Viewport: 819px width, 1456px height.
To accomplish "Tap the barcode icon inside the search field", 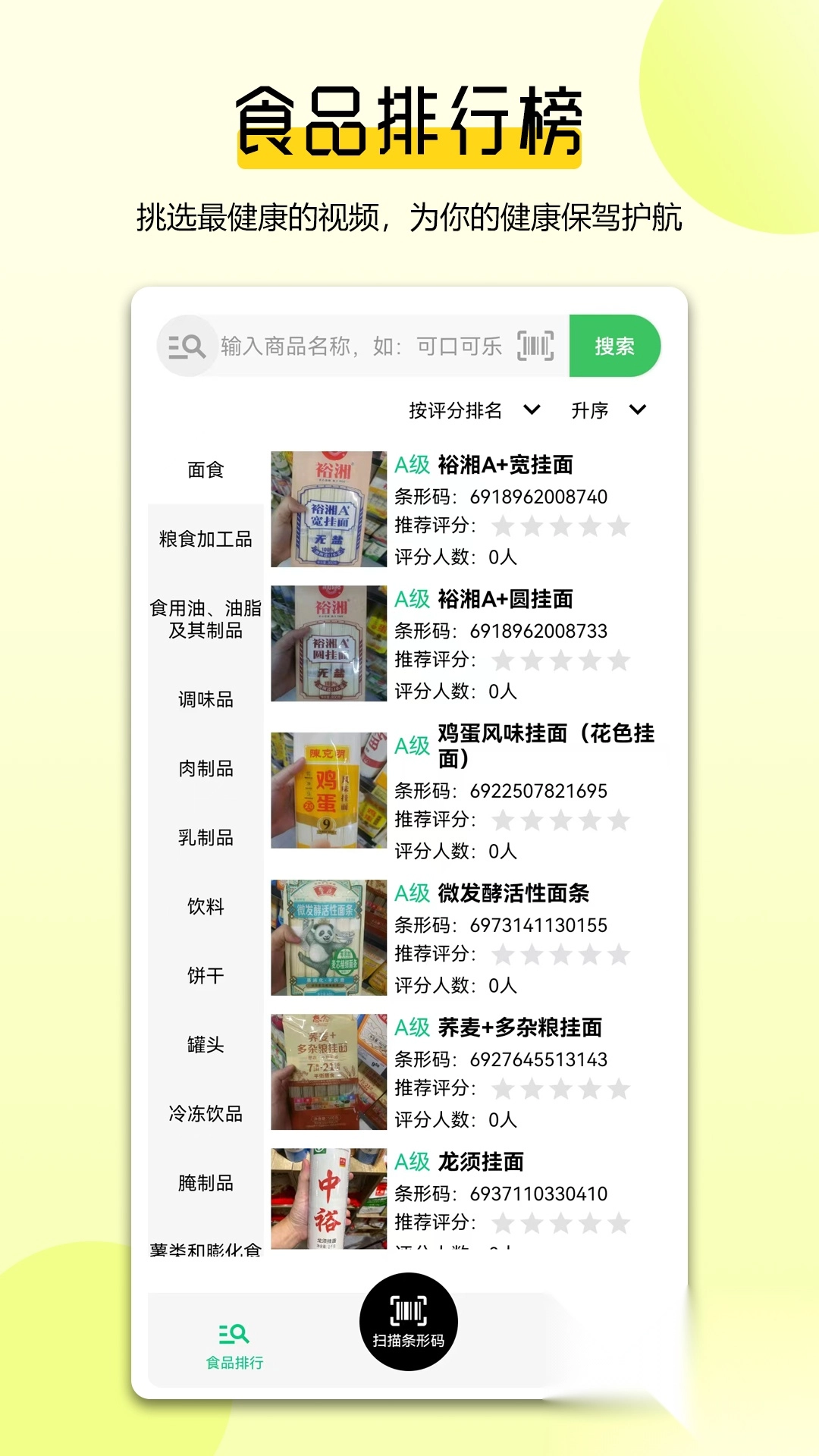I will click(x=535, y=346).
